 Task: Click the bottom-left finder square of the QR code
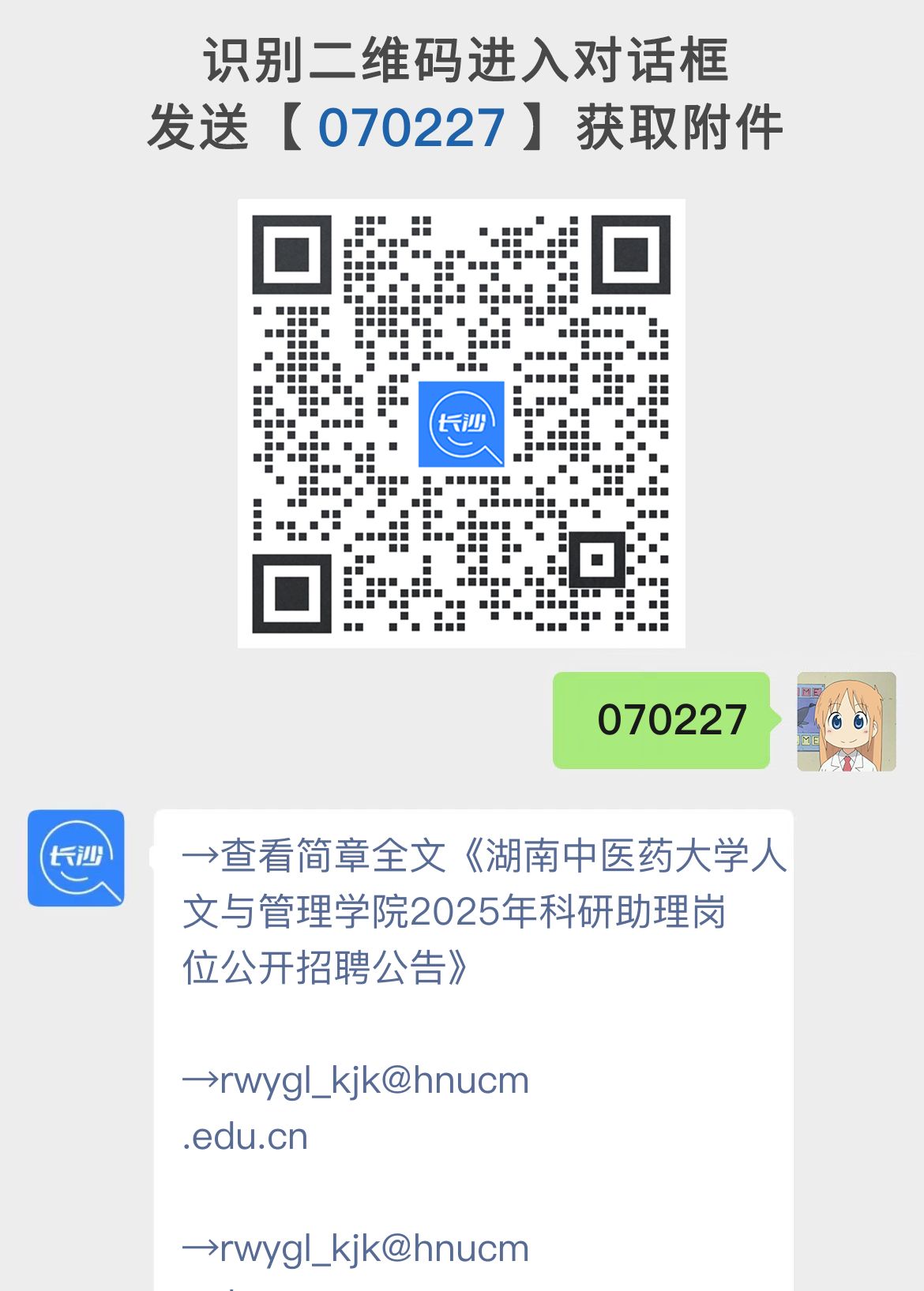(x=291, y=594)
